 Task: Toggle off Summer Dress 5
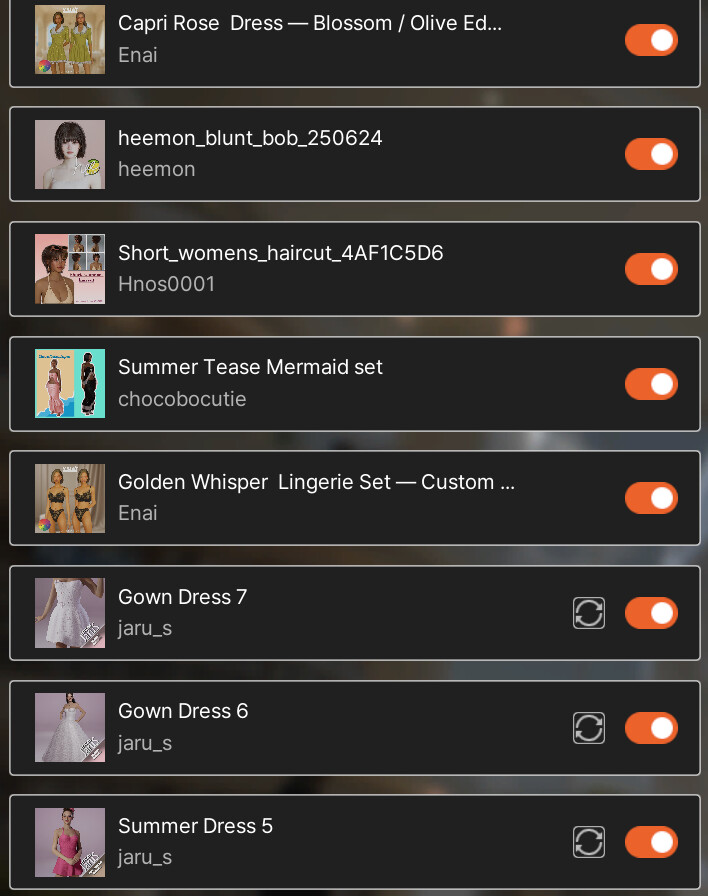[651, 842]
